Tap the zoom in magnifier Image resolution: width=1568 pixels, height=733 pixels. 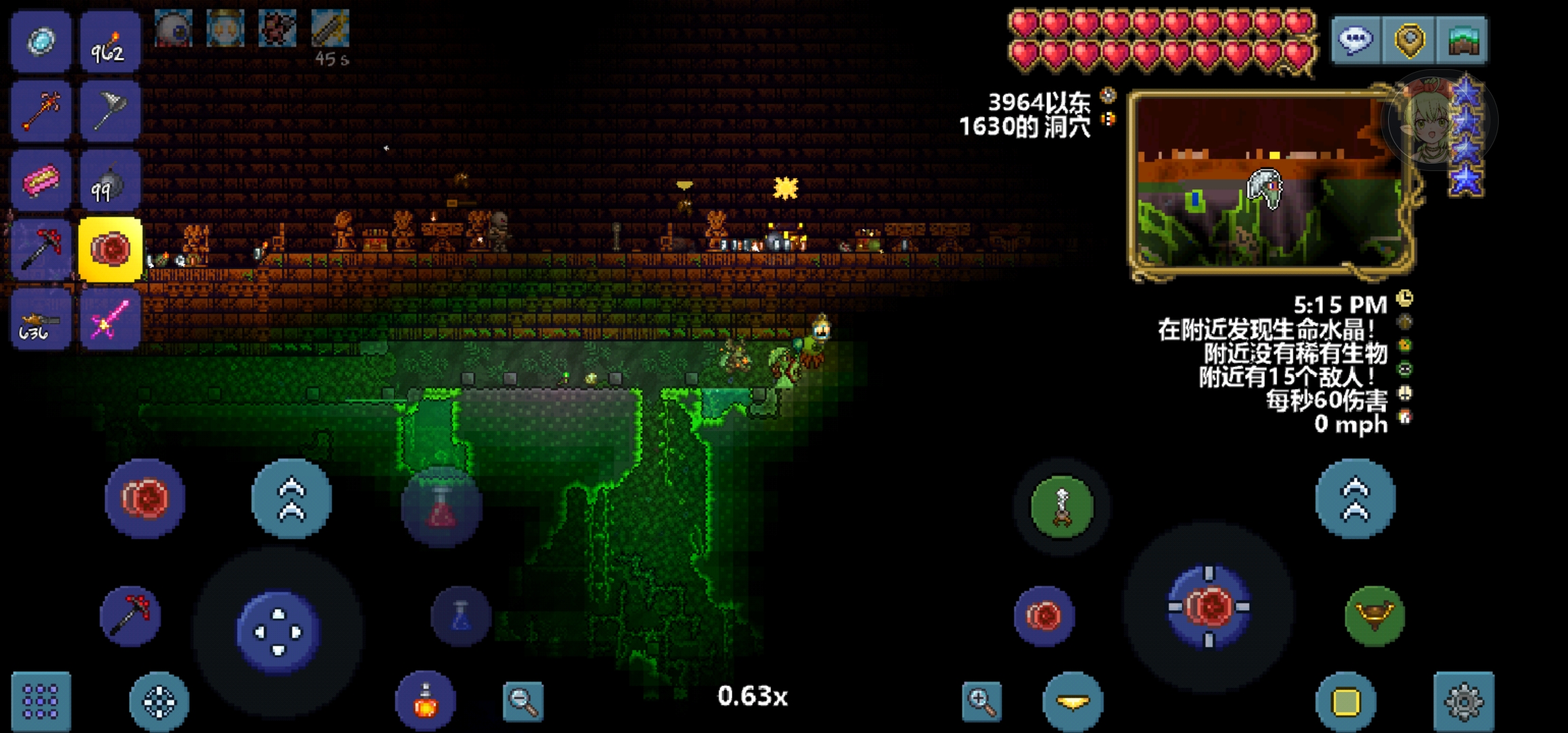click(x=982, y=701)
